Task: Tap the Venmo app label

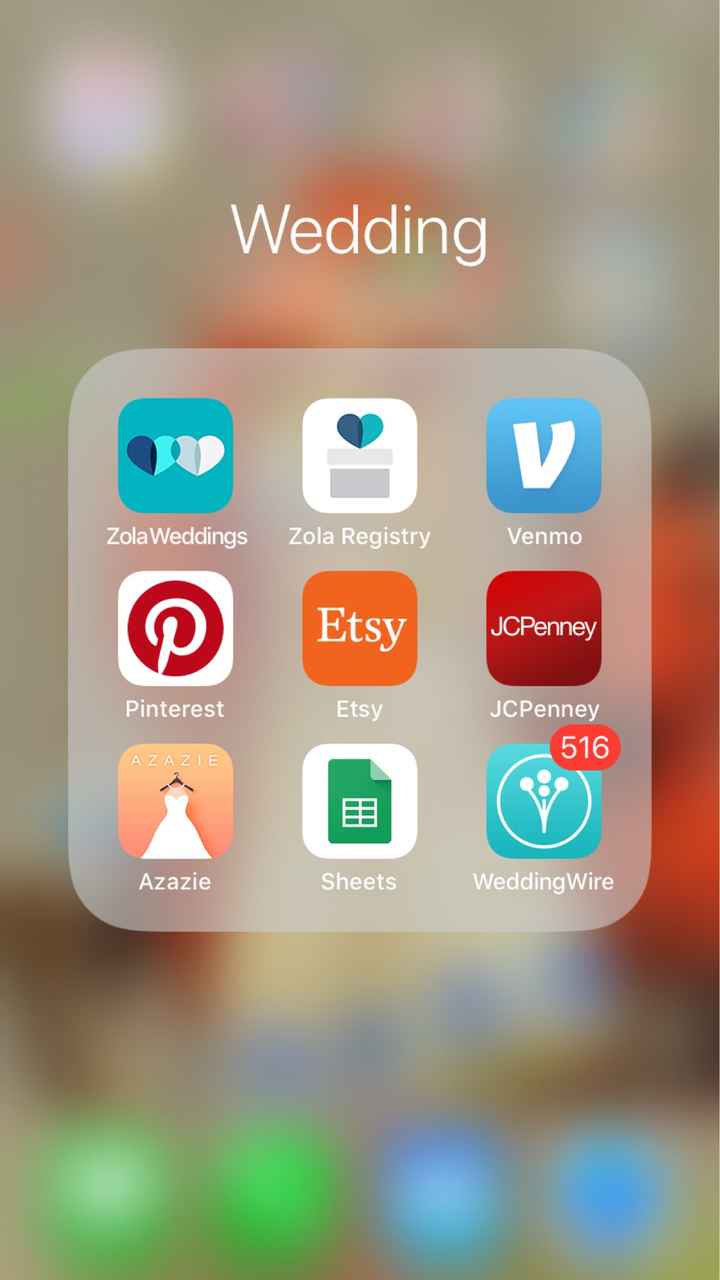Action: point(544,536)
